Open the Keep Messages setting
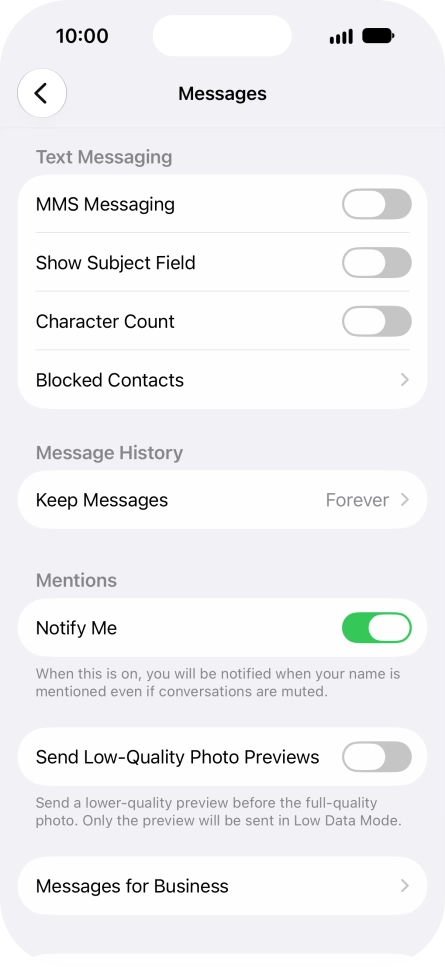This screenshot has height=967, width=445. (x=222, y=500)
